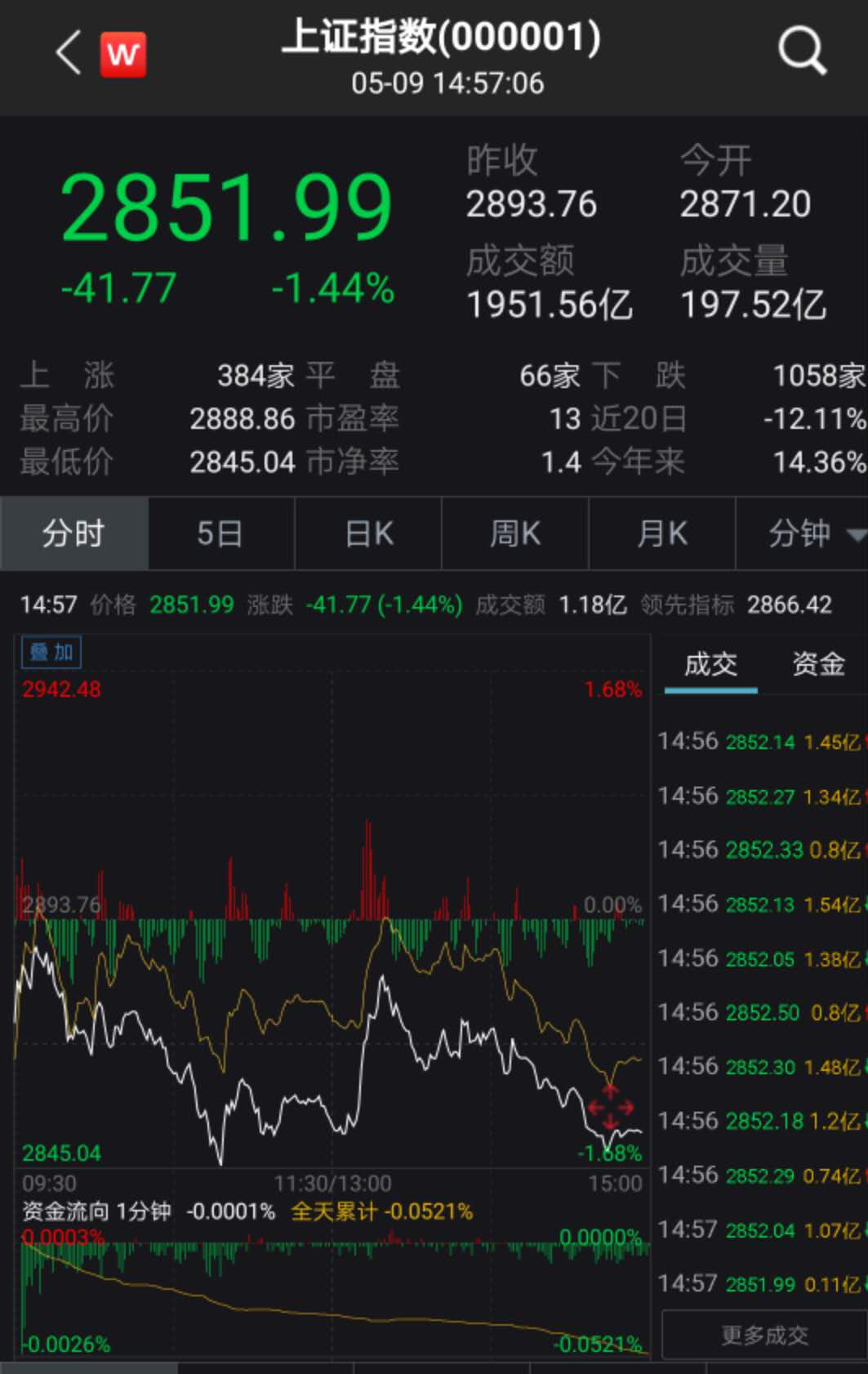Open the red W logo button

click(x=122, y=55)
